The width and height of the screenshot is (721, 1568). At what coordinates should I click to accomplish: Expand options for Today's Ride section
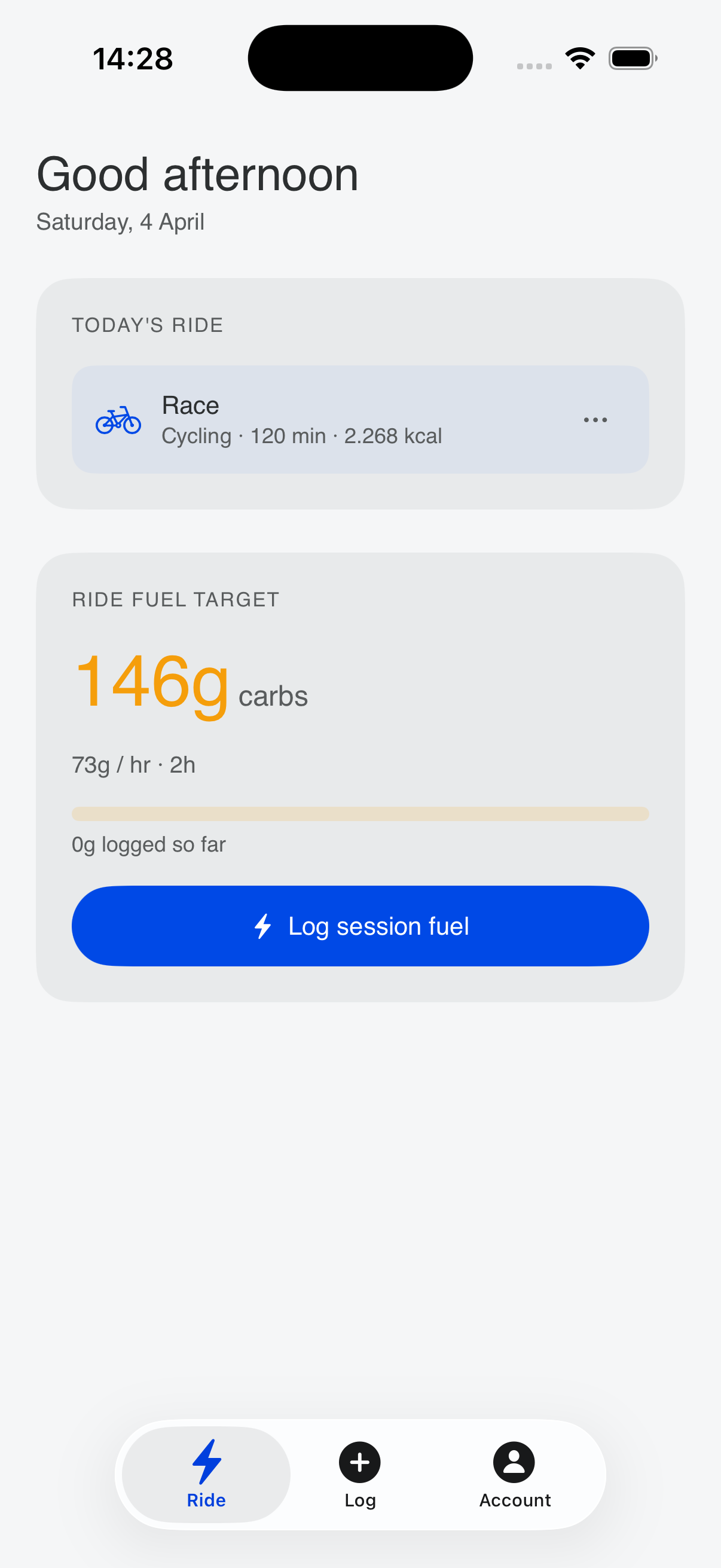point(595,419)
